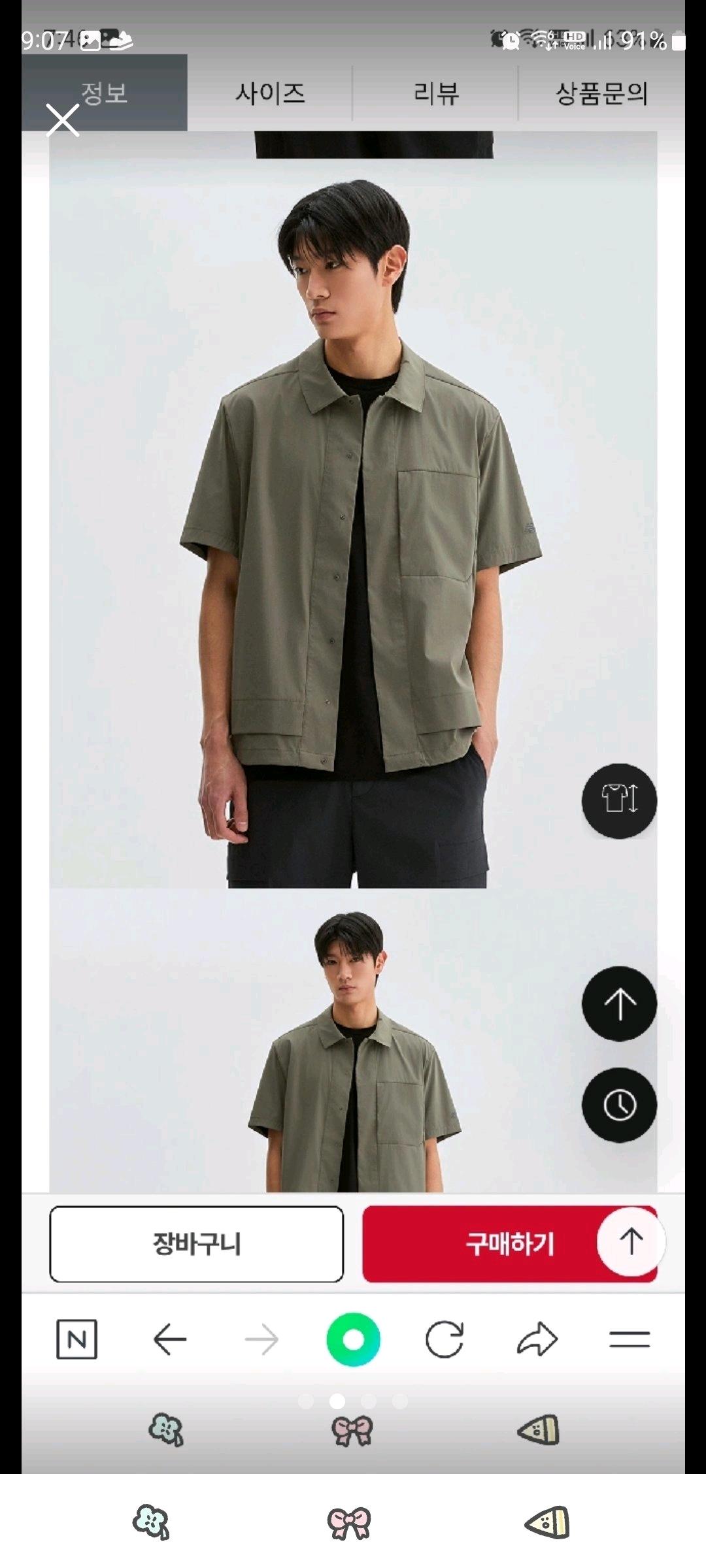Tap the pizza slice back button

548,1523
